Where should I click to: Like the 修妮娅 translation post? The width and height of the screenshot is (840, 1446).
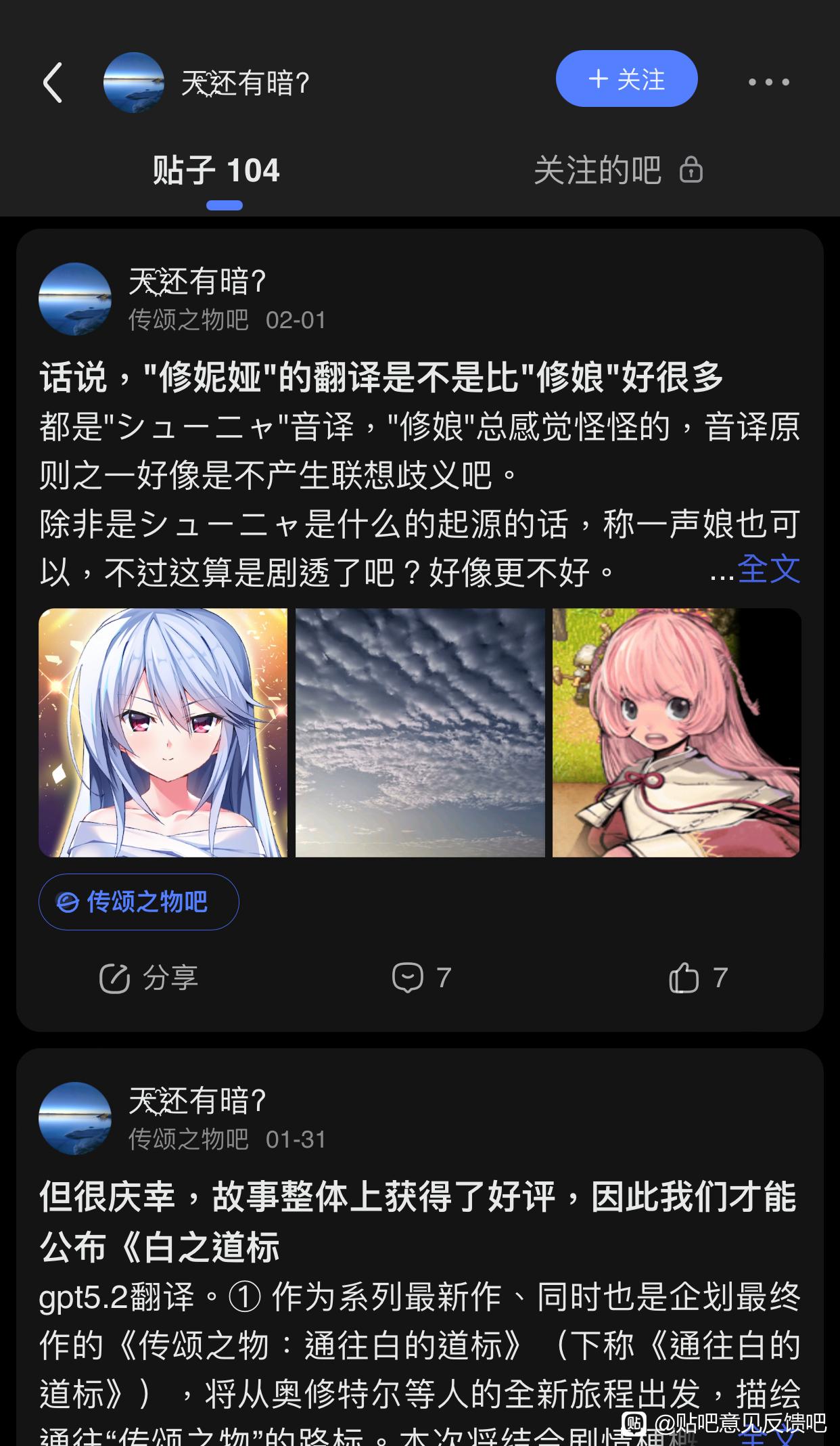[697, 978]
